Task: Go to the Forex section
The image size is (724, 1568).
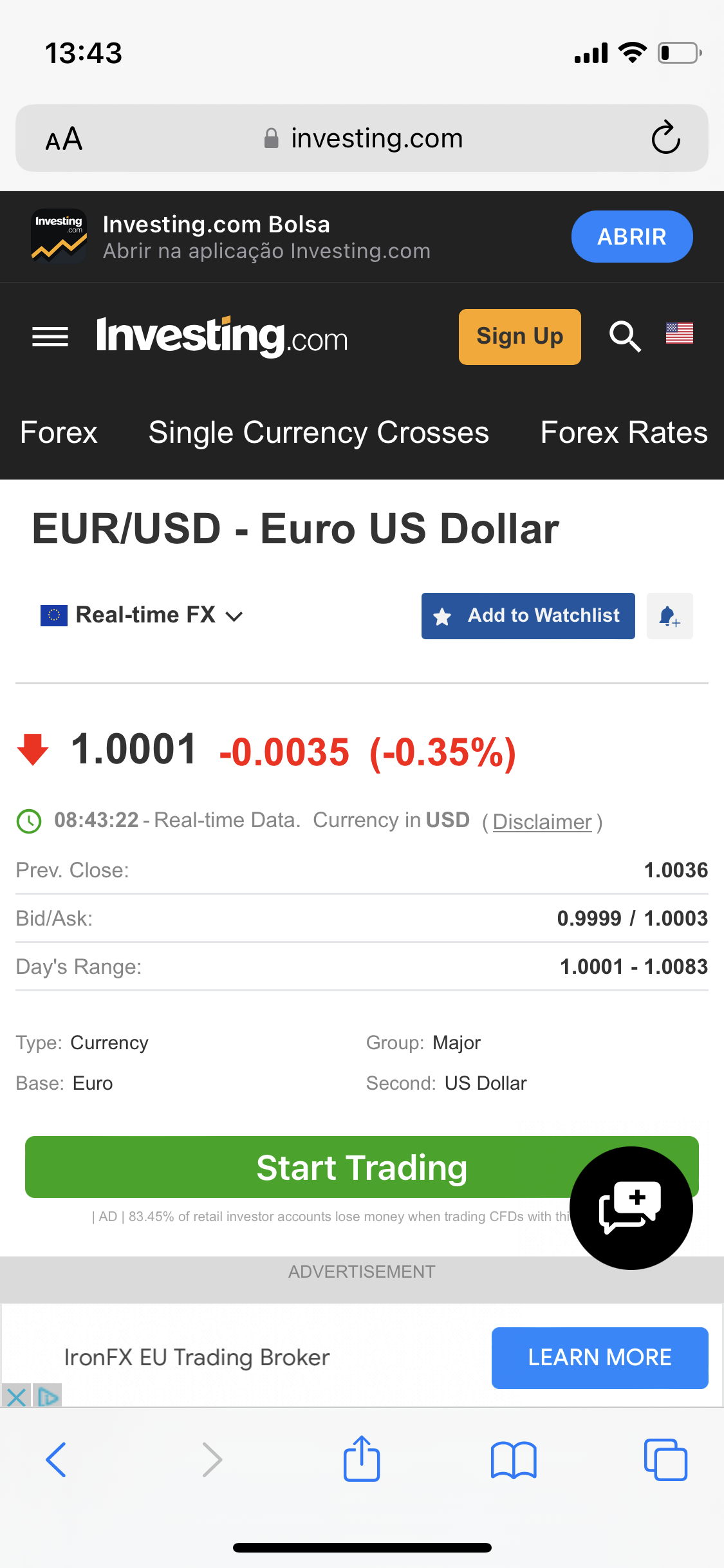Action: tap(59, 433)
